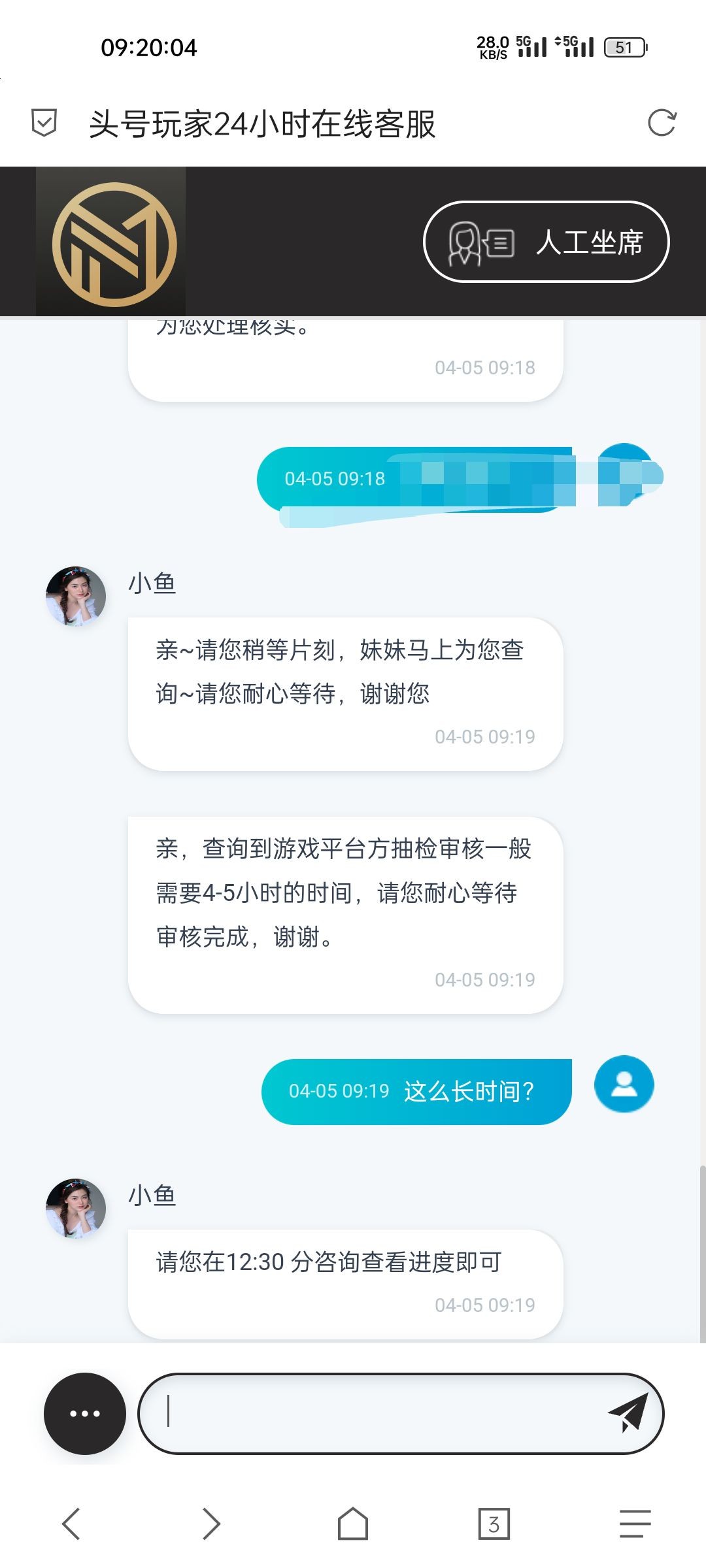Send the message with the paper plane icon
This screenshot has width=706, height=1568.
(628, 1414)
